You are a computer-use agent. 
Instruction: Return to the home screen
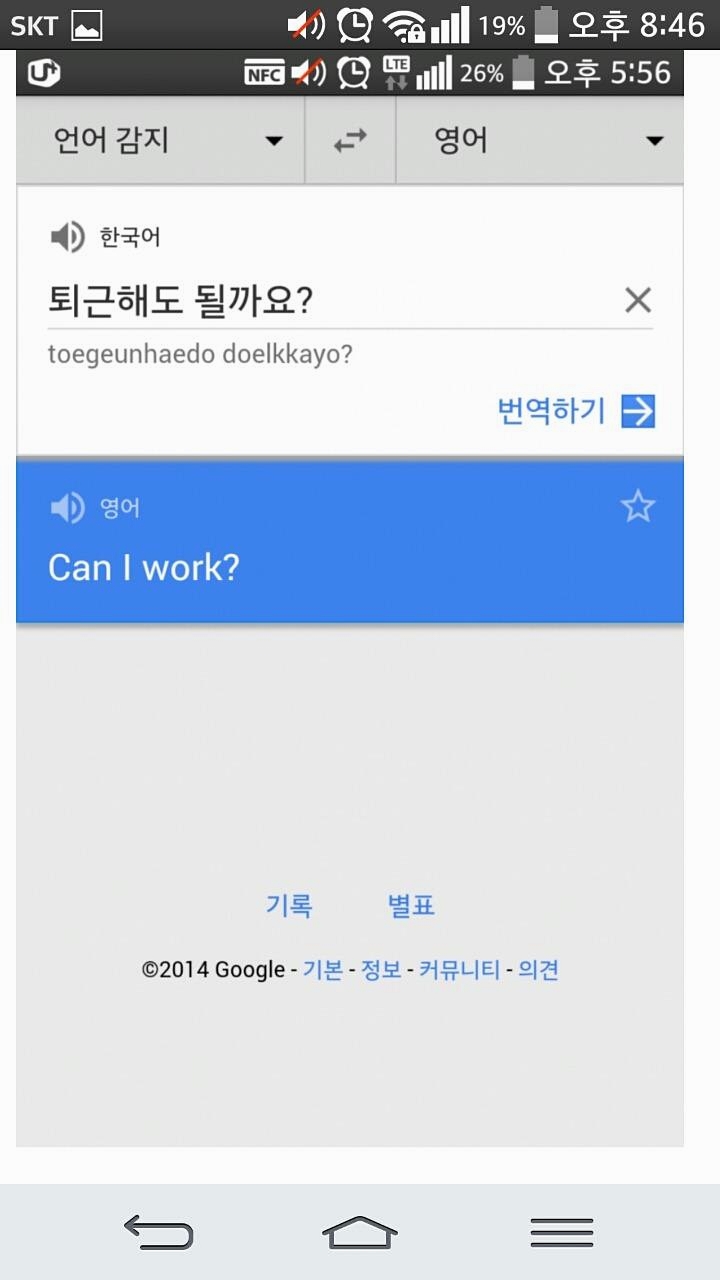[x=360, y=1231]
